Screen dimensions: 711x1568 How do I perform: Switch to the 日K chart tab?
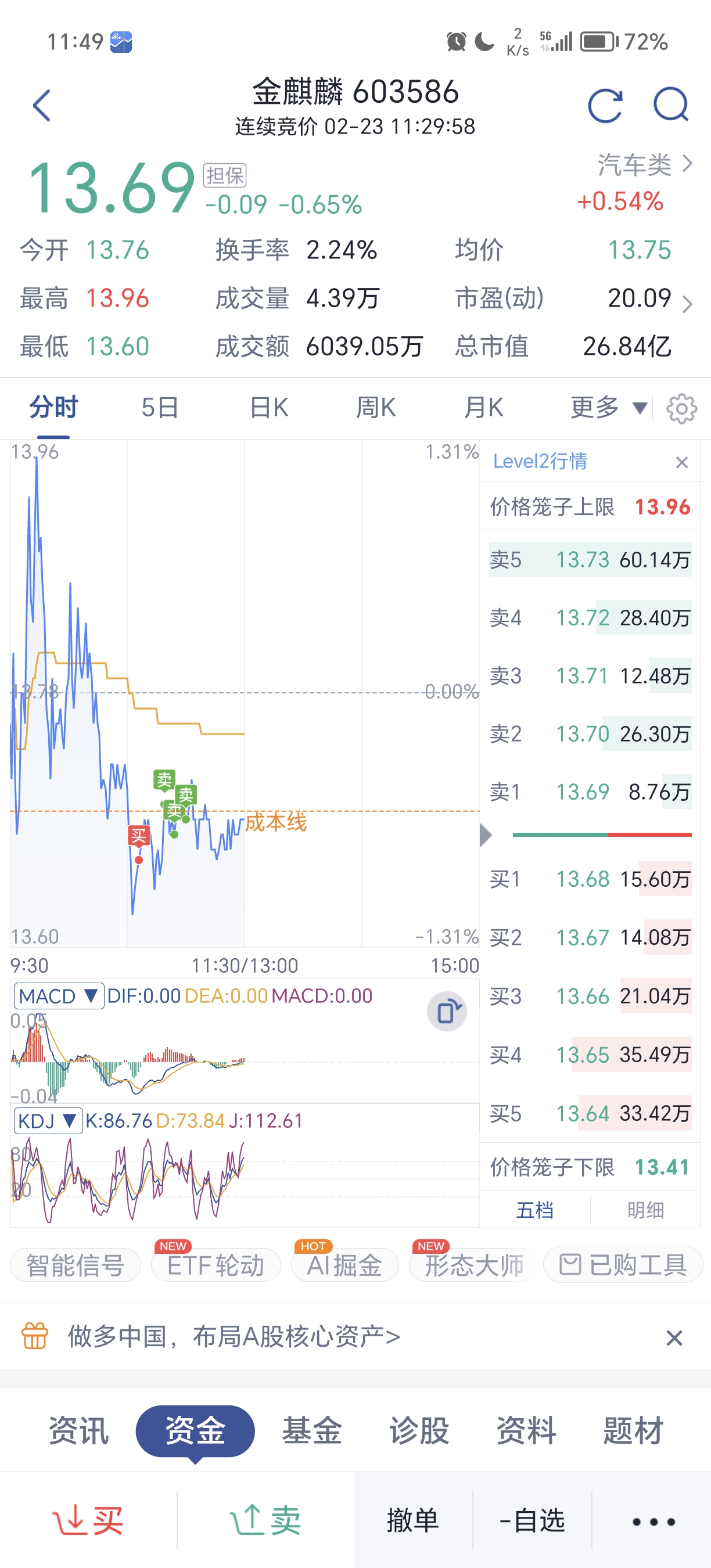click(x=268, y=407)
